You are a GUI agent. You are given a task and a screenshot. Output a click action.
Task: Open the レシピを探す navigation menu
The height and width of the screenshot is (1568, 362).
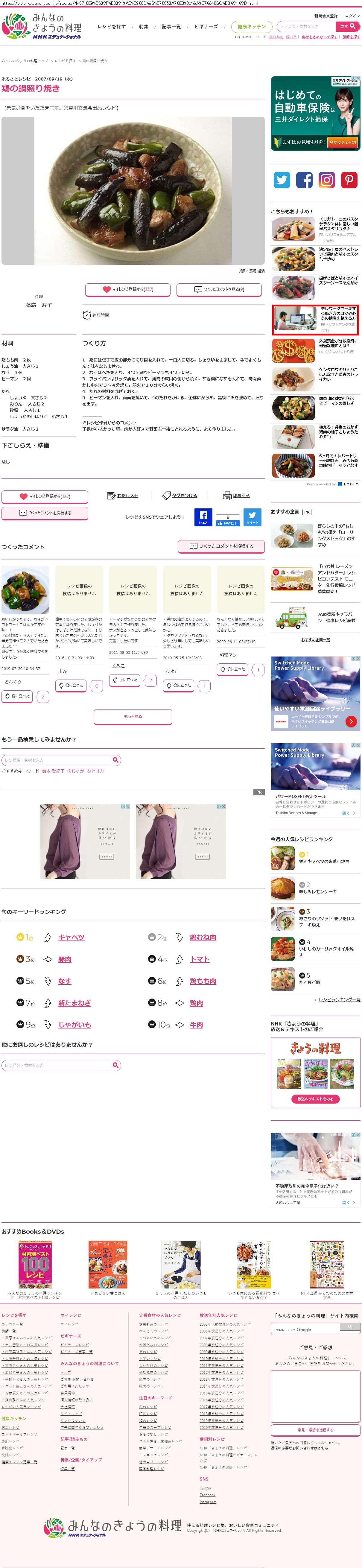(111, 27)
